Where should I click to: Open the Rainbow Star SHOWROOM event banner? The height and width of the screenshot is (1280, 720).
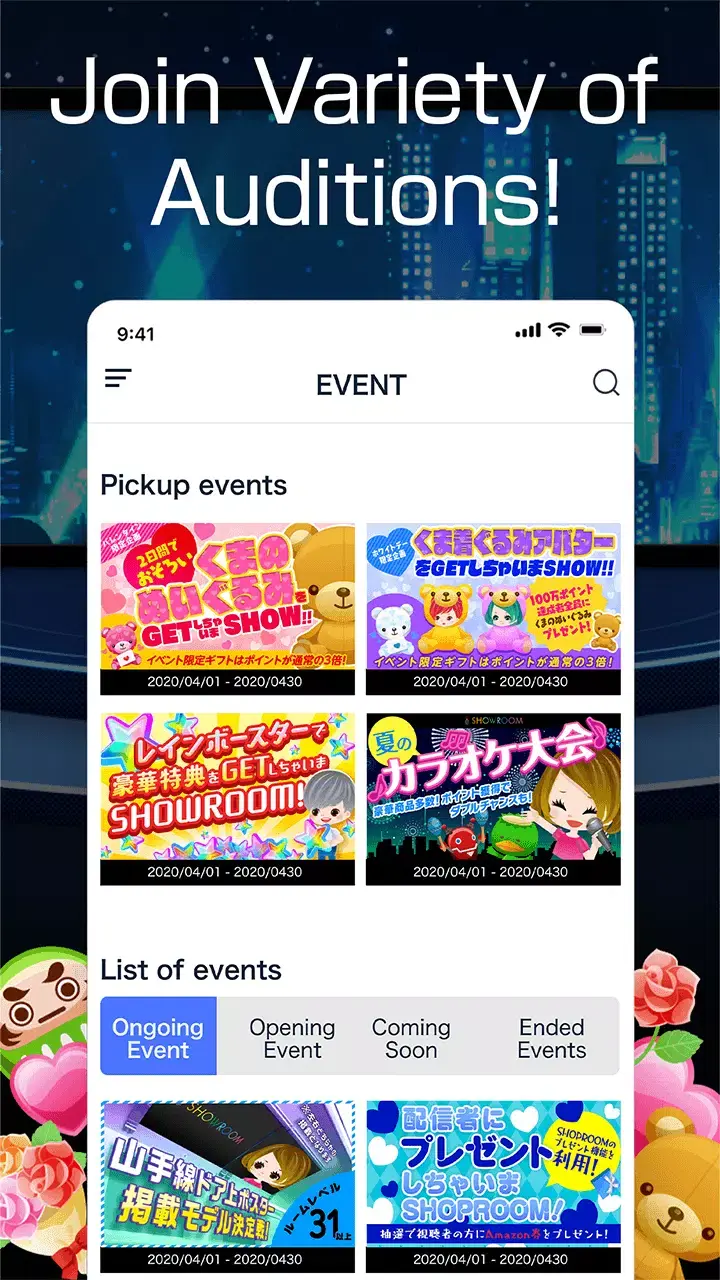(226, 790)
